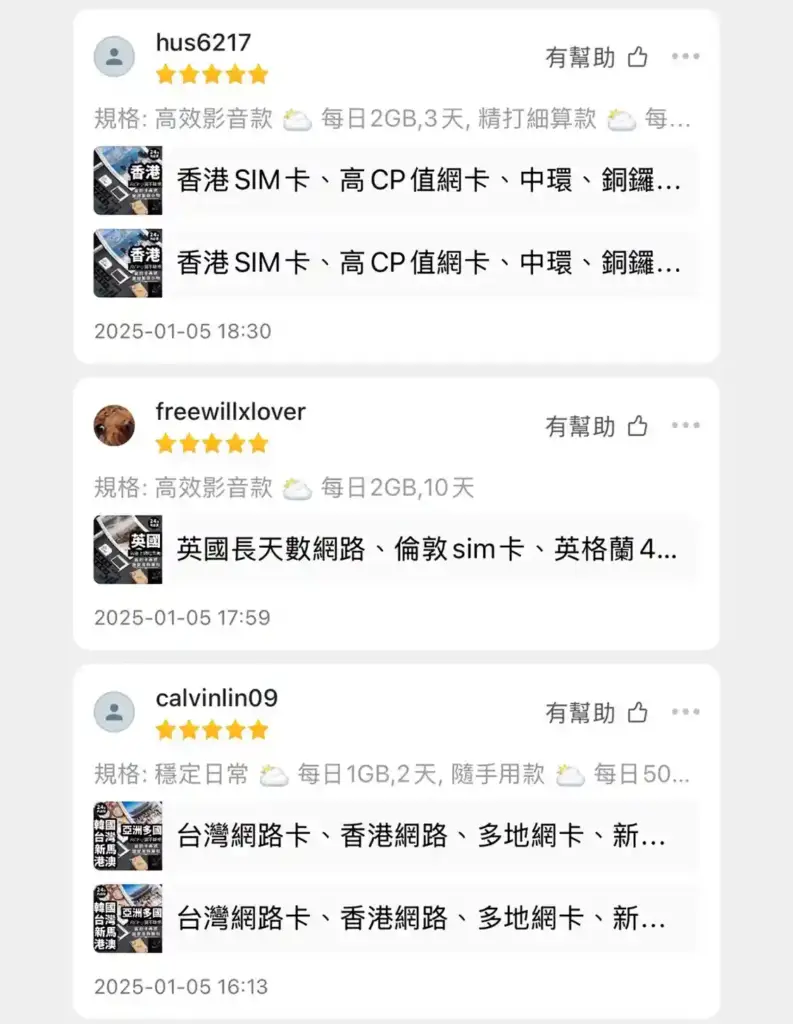Click the thumbs-up icon on calvinlin09's review
793x1024 pixels.
(639, 712)
